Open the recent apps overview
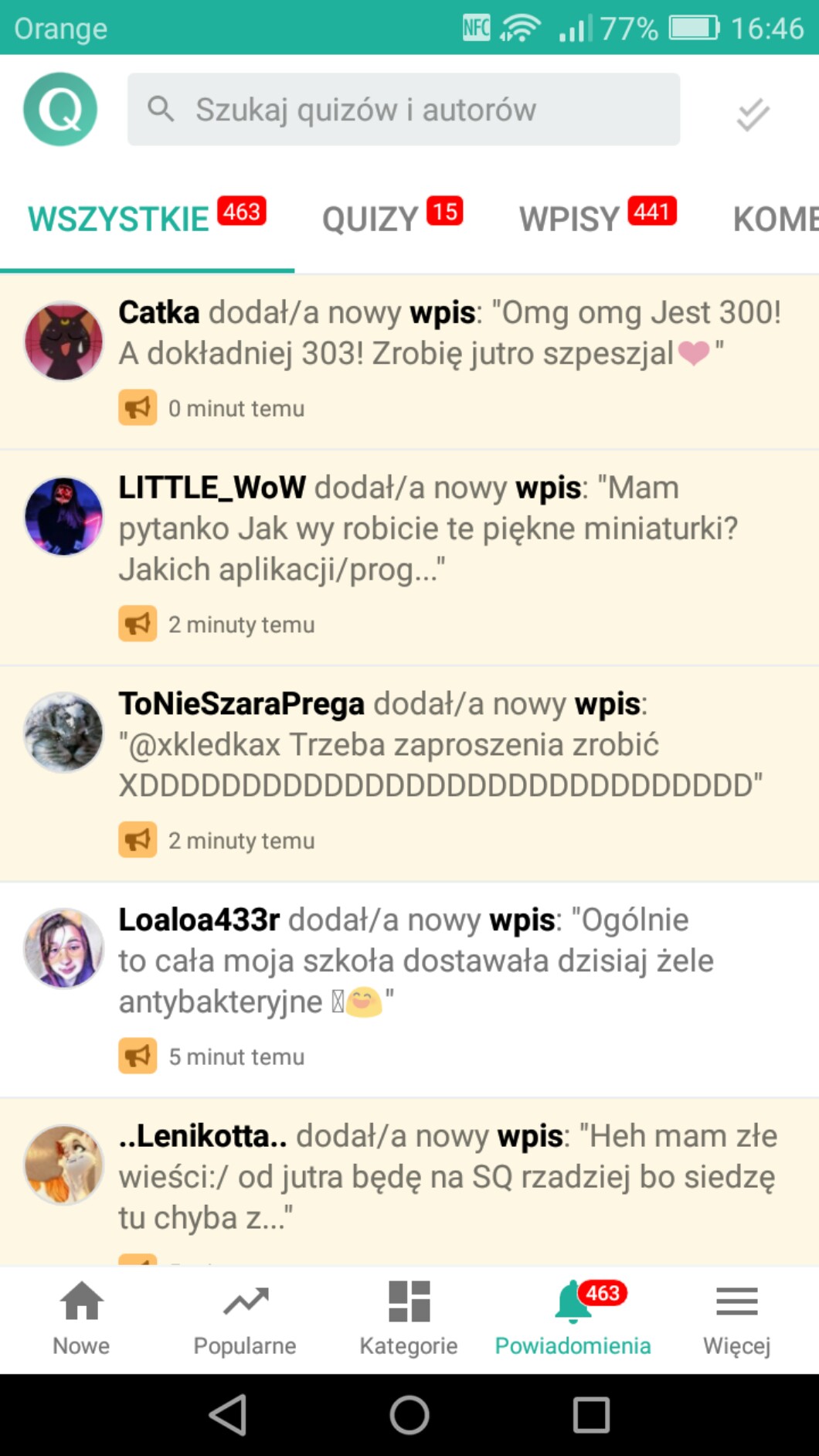 [591, 1414]
